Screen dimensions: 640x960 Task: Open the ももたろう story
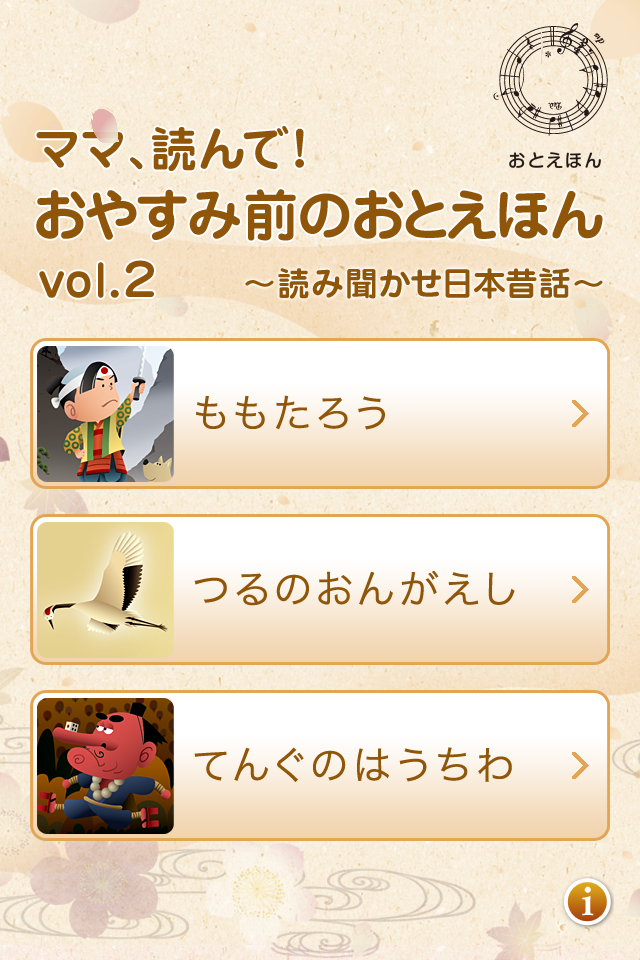320,414
